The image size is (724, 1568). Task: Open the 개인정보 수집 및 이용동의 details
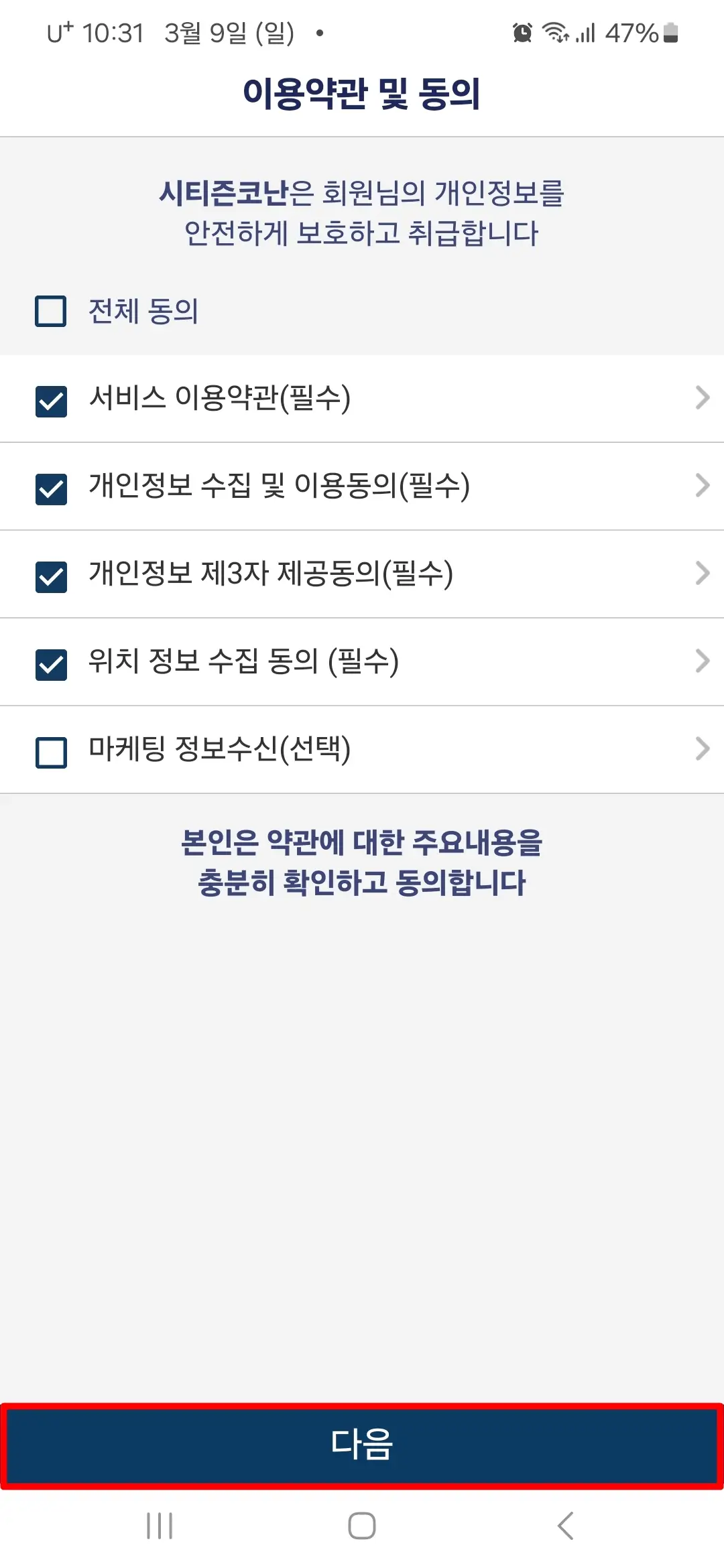(x=701, y=486)
